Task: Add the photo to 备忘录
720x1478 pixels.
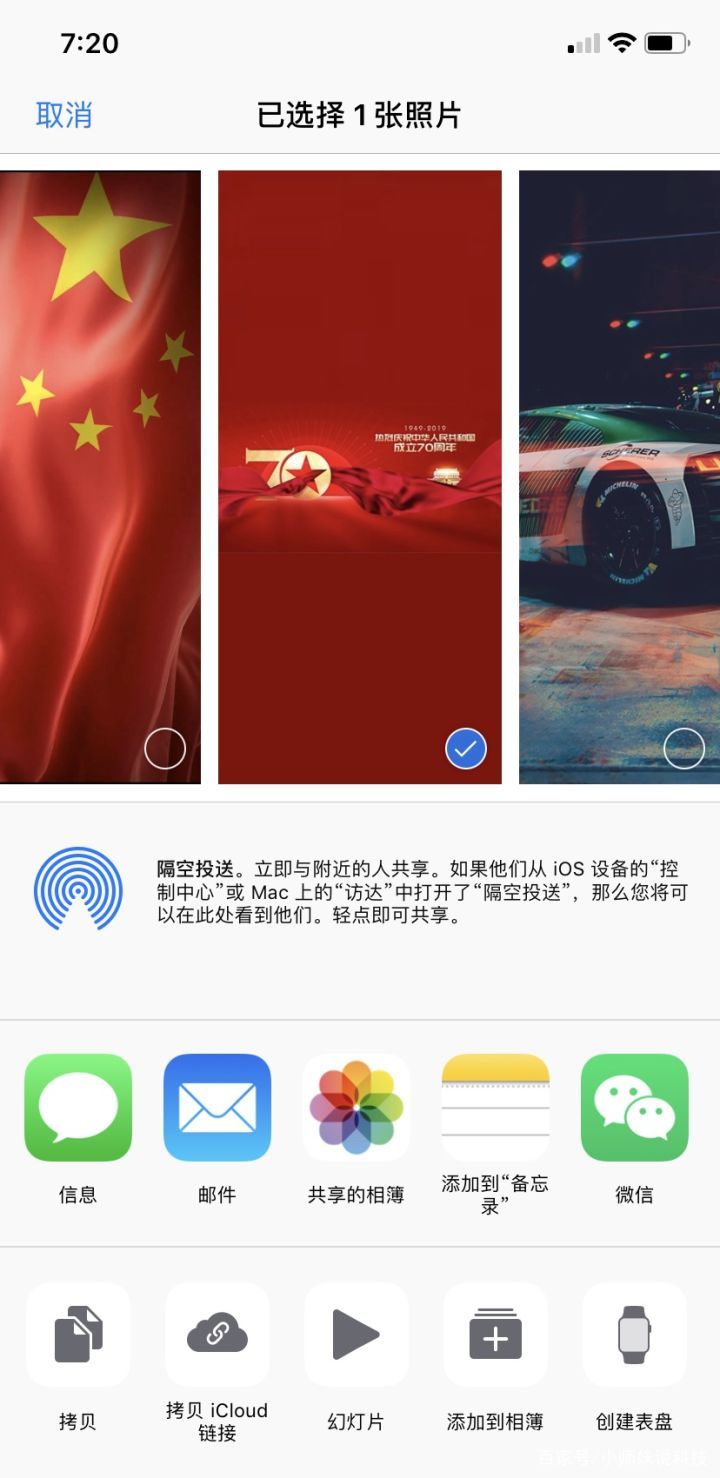Action: pyautogui.click(x=495, y=1108)
